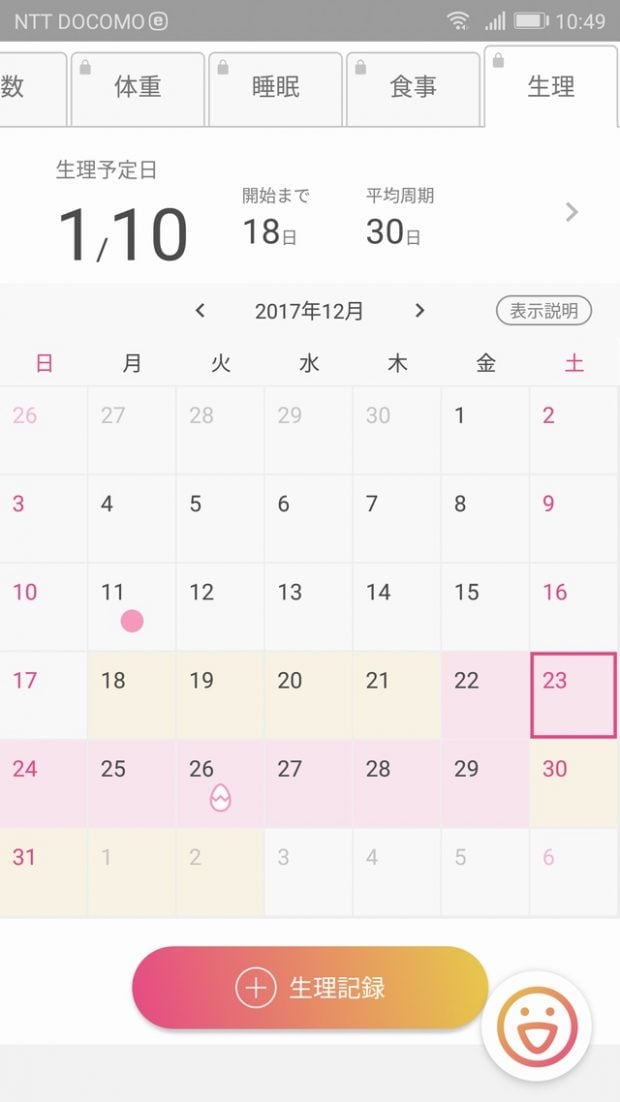This screenshot has height=1102, width=620.
Task: Tap the 生理記録 add button
Action: 310,988
